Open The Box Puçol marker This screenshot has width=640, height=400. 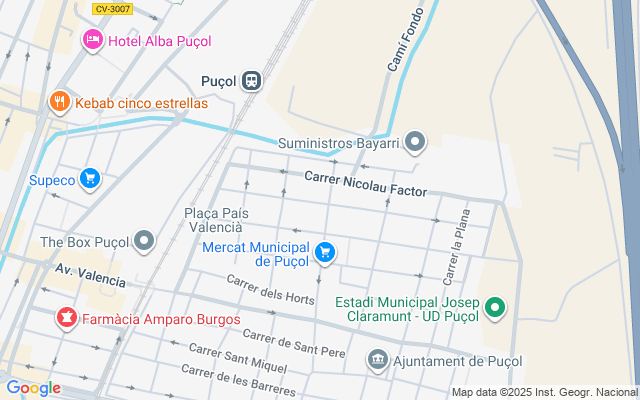(146, 241)
